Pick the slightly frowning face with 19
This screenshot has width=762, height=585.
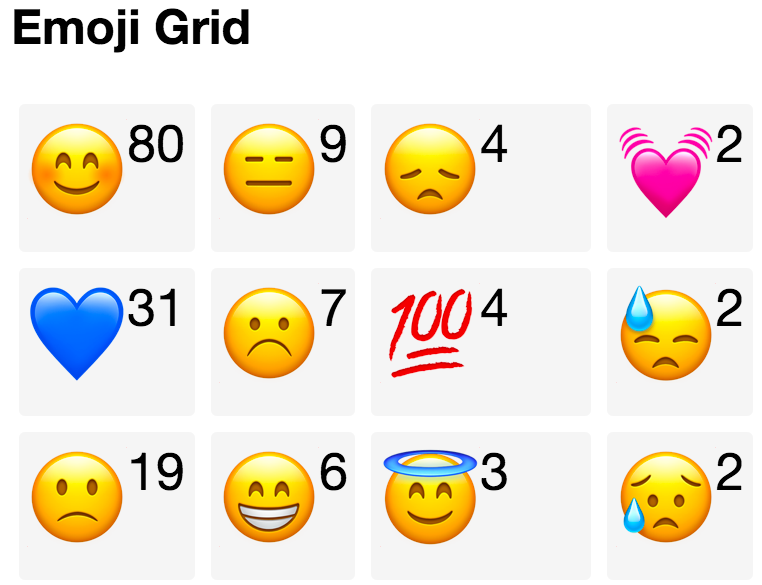77,496
